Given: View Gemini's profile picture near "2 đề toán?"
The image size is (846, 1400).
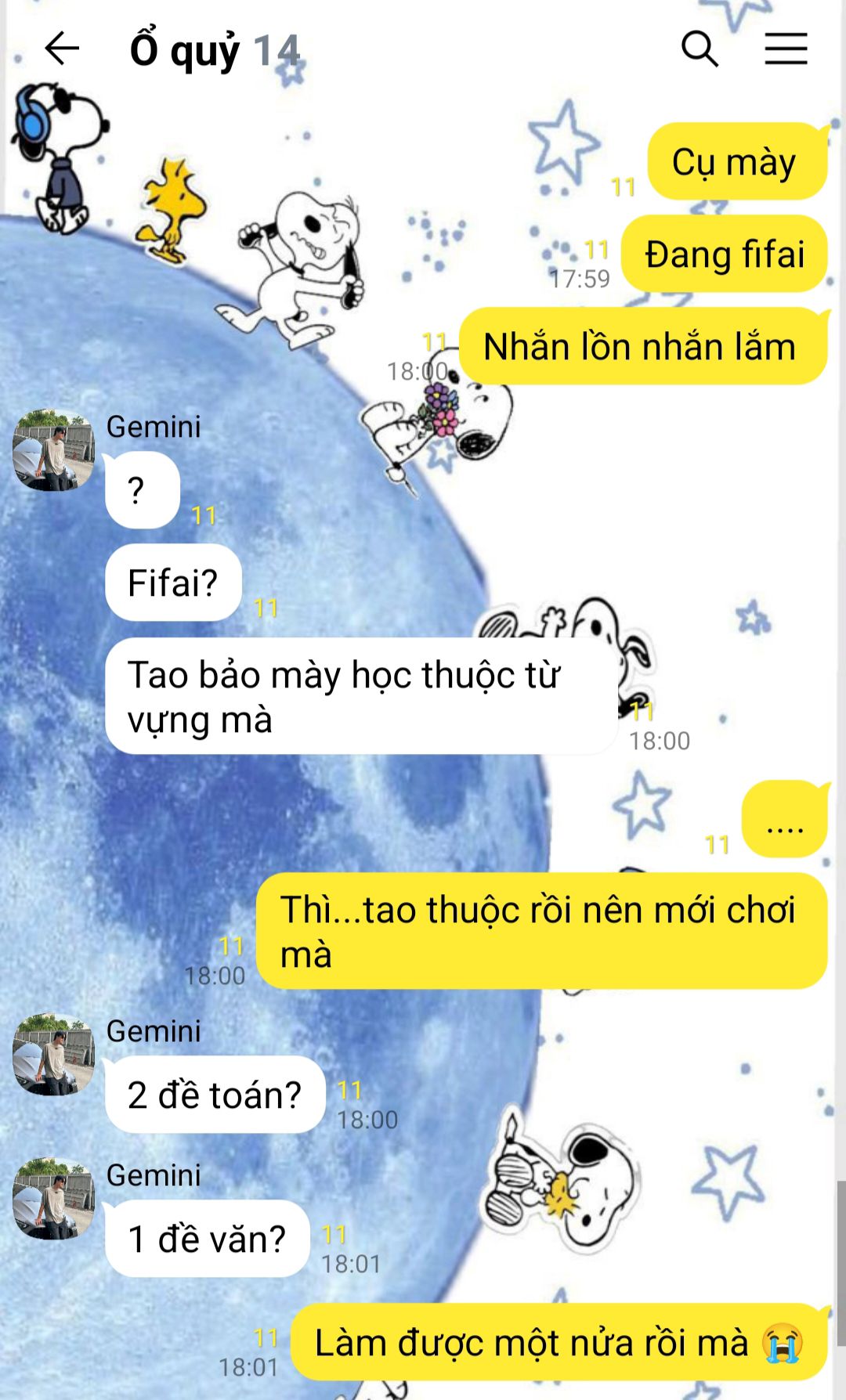Looking at the screenshot, I should (x=53, y=1054).
